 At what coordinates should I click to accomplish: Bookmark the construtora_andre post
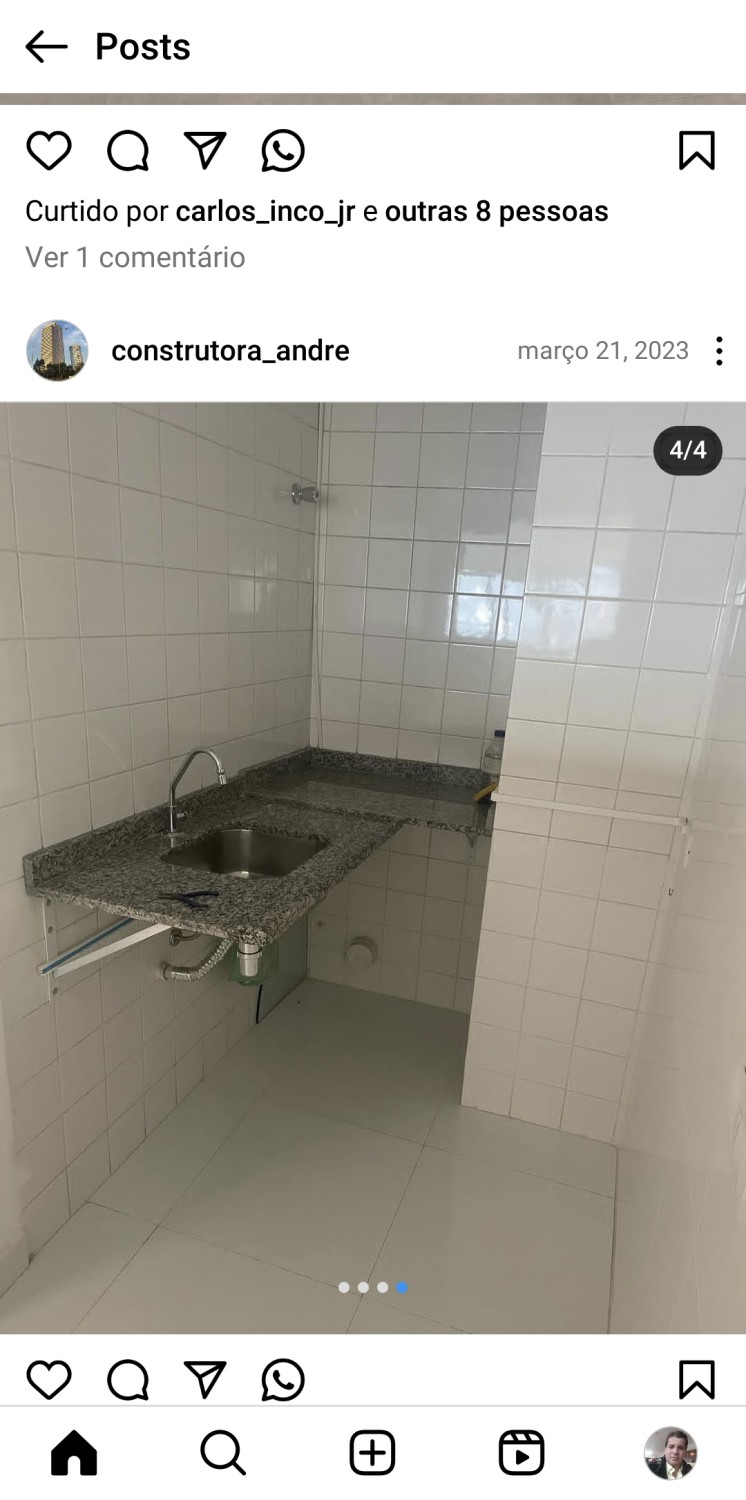697,1380
